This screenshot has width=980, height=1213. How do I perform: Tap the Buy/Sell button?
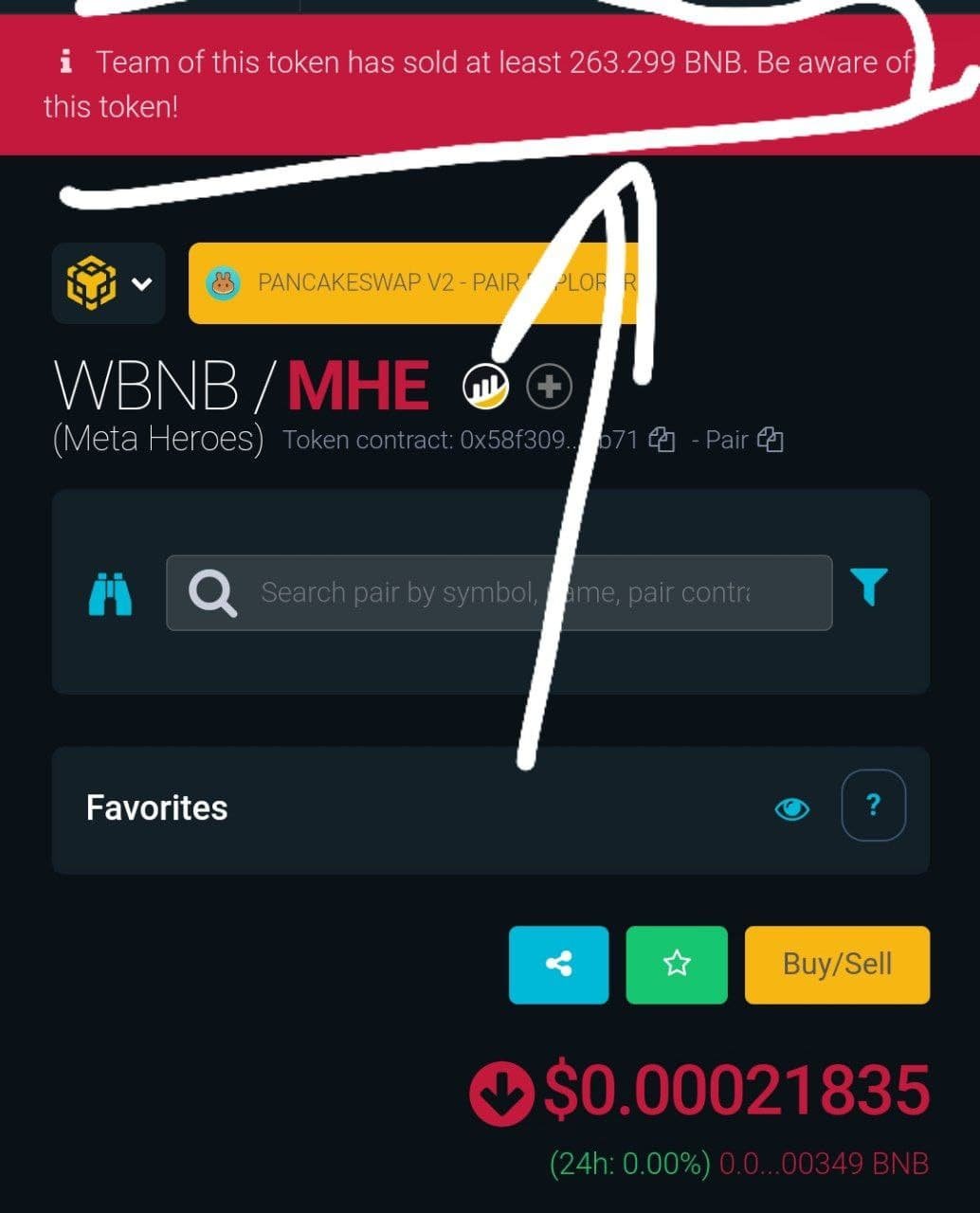[x=837, y=965]
